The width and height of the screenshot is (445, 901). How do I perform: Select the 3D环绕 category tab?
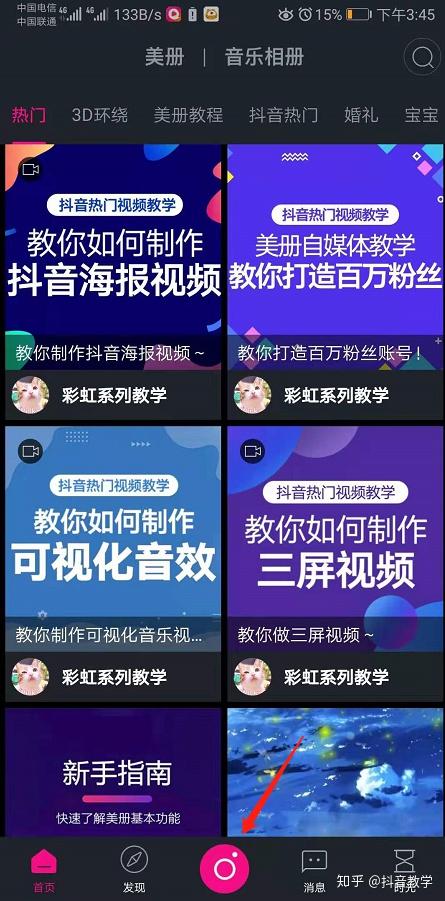[99, 115]
